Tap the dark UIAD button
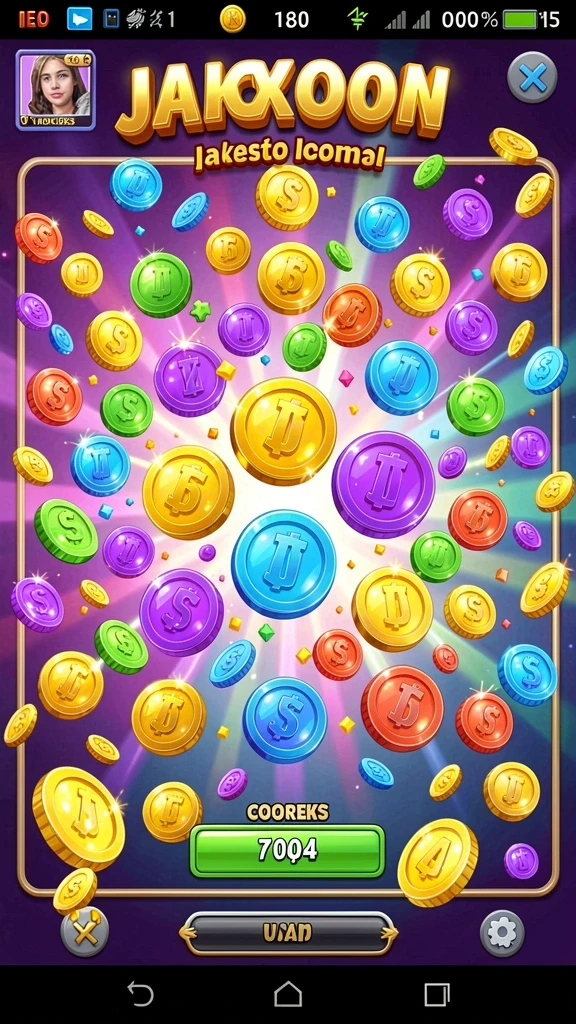The height and width of the screenshot is (1024, 576). [x=288, y=933]
